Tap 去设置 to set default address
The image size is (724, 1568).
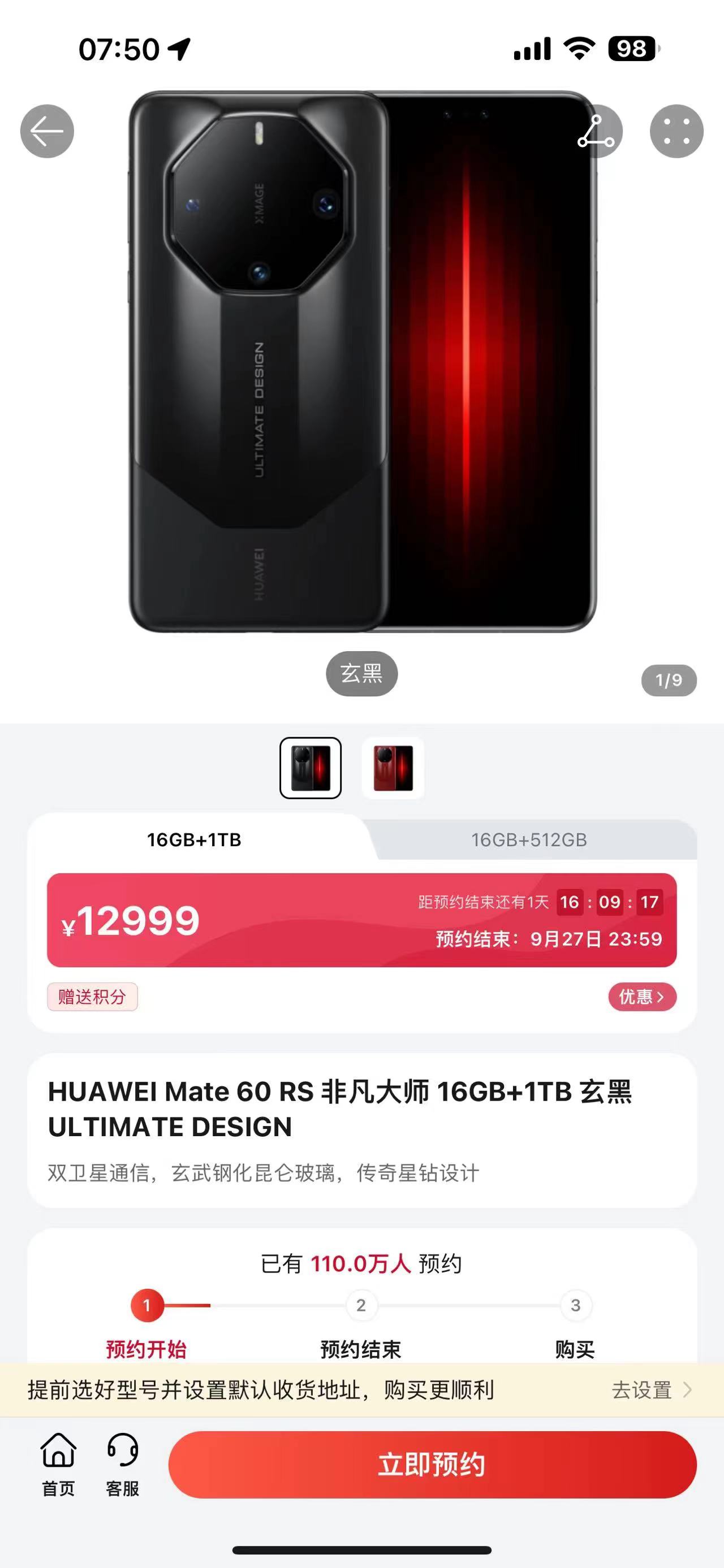650,1389
